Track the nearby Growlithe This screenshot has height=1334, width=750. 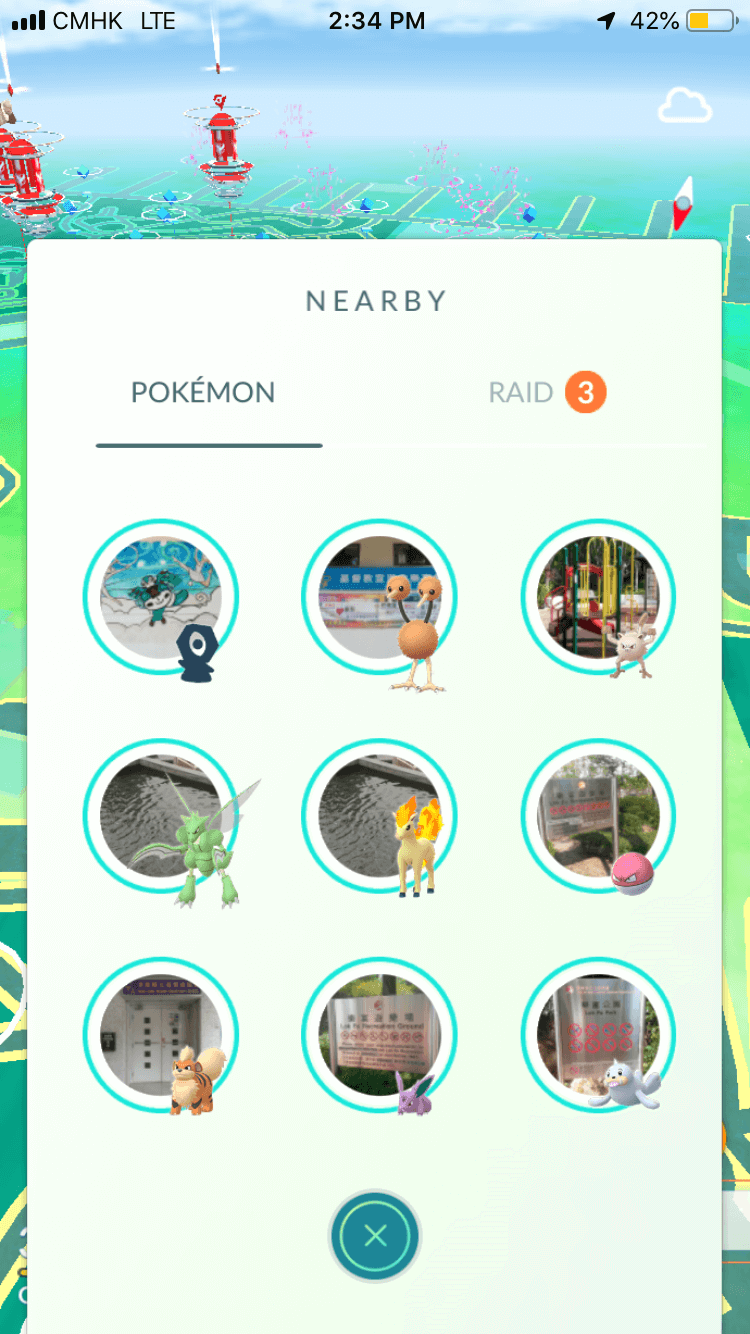coord(160,1037)
